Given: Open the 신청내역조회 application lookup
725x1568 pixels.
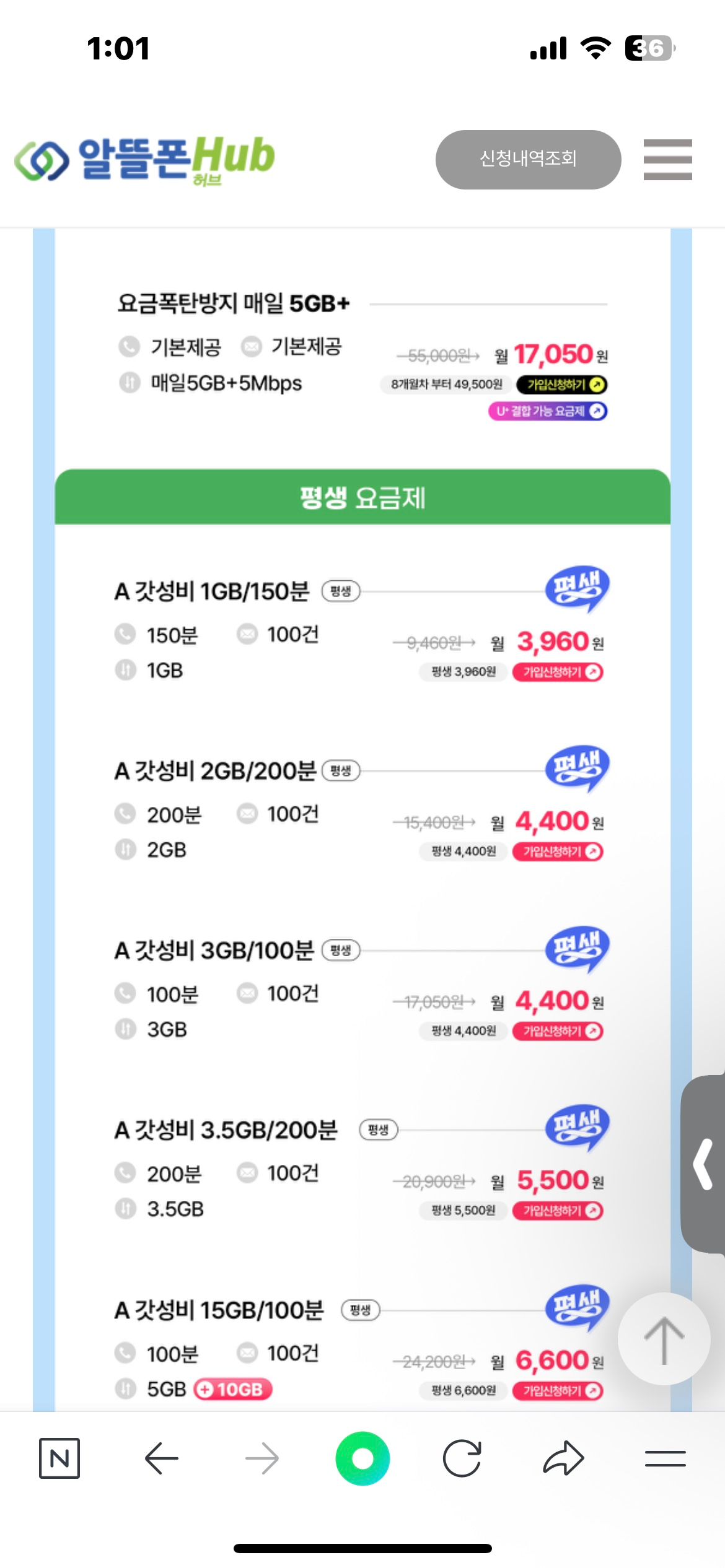Looking at the screenshot, I should click(x=528, y=159).
